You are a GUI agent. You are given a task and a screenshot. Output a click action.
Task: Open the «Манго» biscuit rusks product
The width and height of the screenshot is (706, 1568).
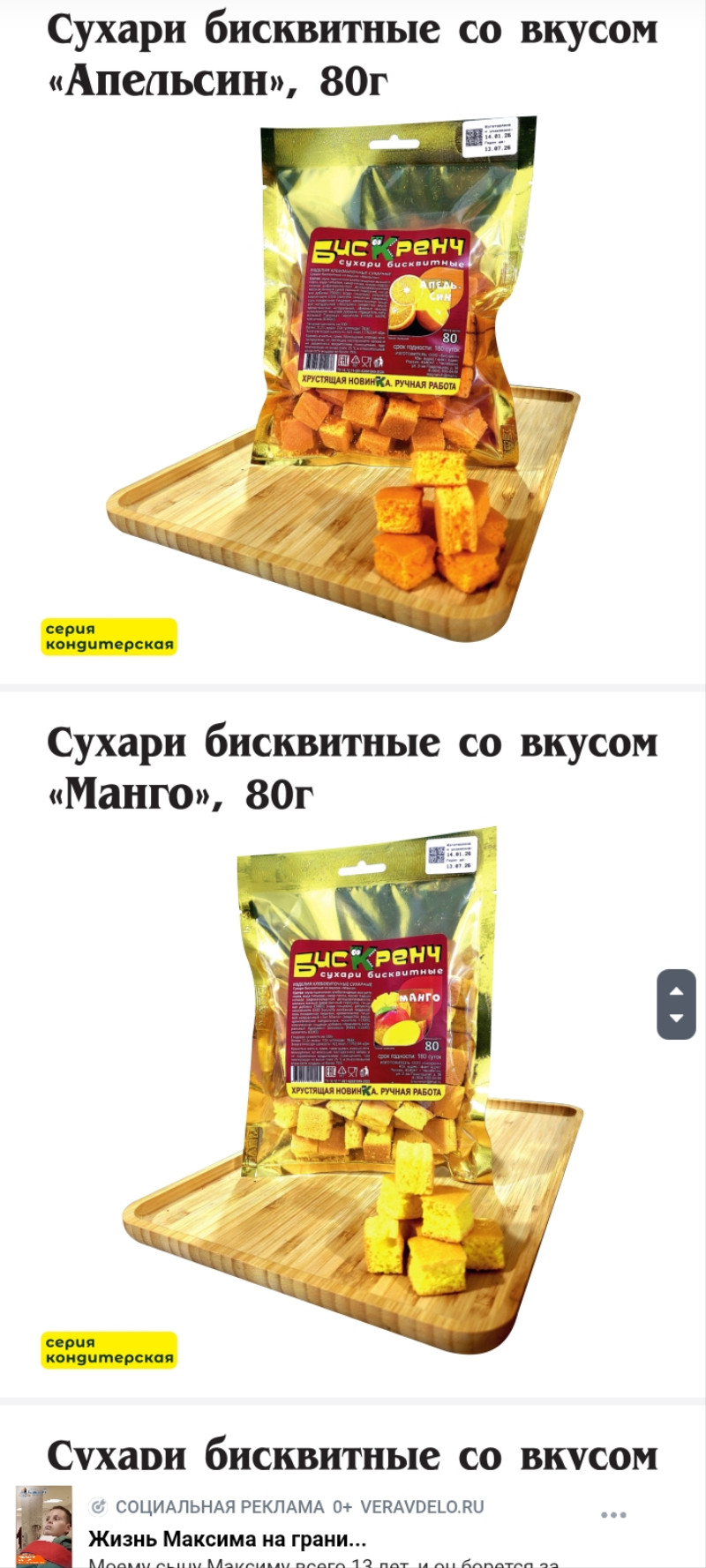tap(352, 768)
